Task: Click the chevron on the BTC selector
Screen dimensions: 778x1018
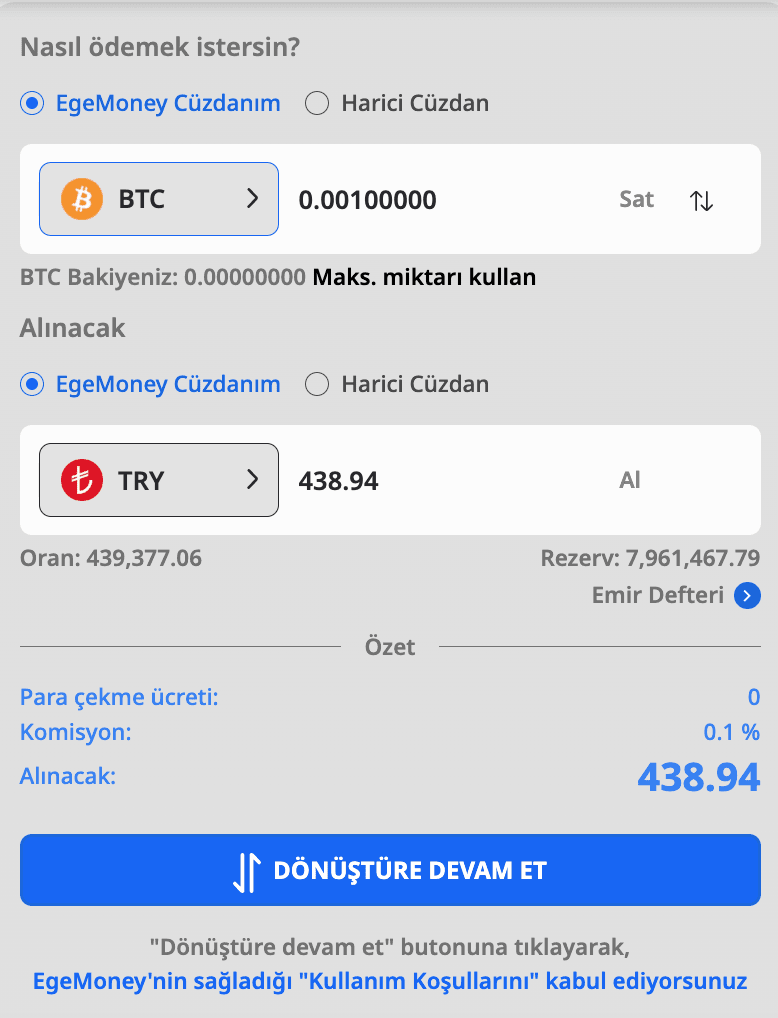Action: (252, 198)
